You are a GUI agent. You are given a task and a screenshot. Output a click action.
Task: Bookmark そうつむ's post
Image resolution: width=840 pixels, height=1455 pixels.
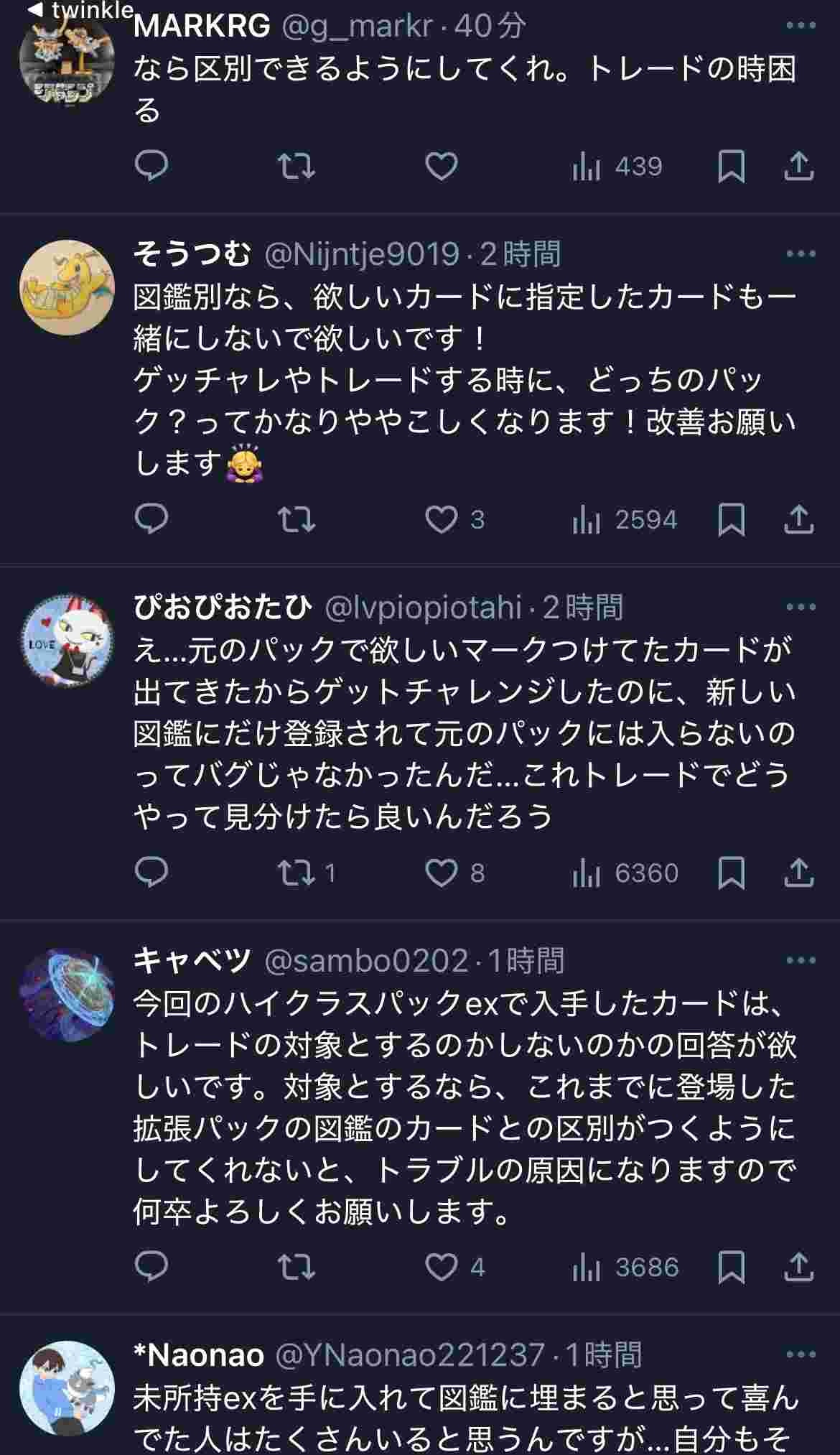coord(731,519)
